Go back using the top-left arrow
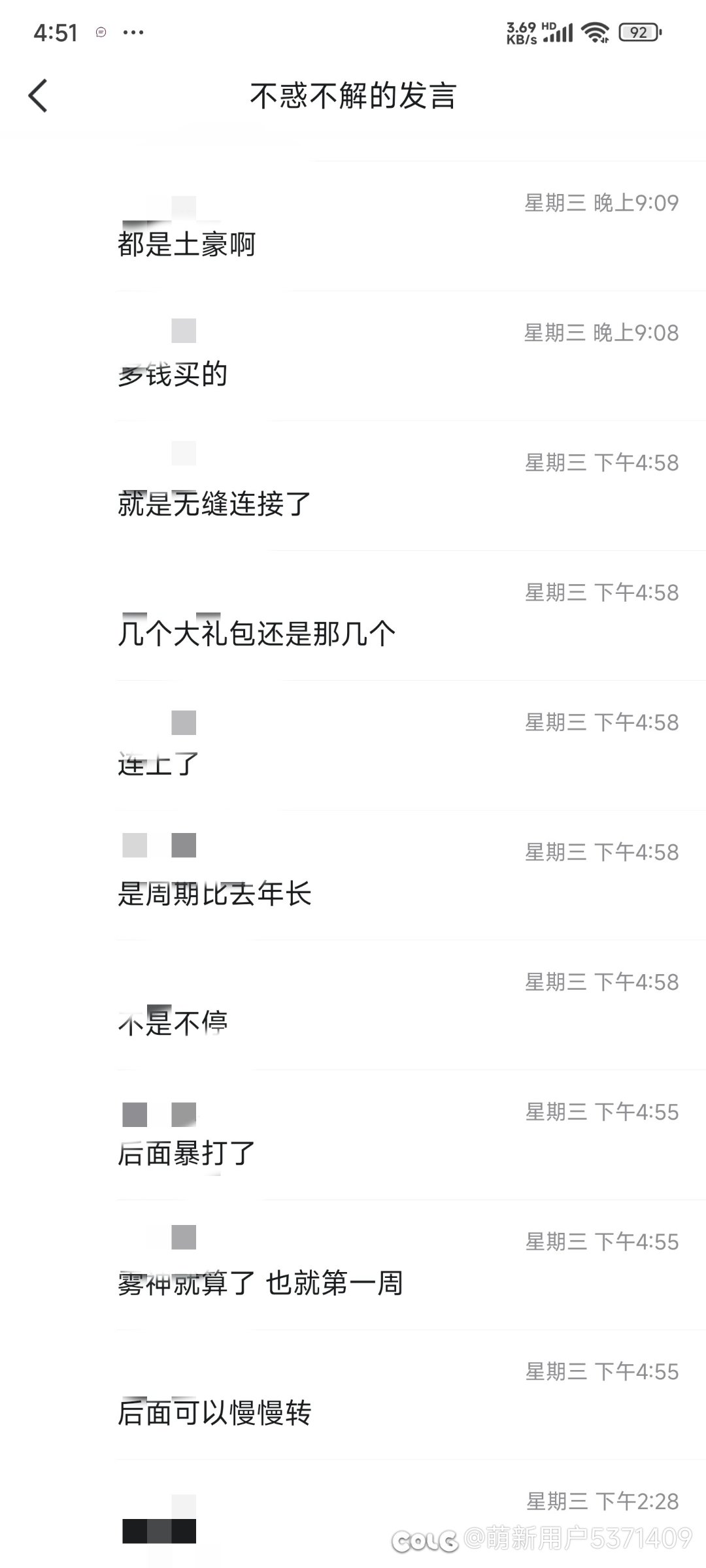The image size is (706, 1568). 38,95
